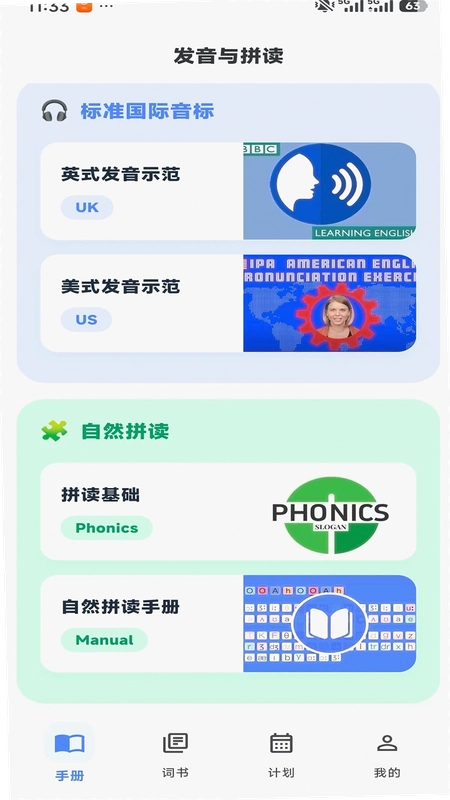Select the 手册 tab
Viewport: 450px width, 800px height.
(x=69, y=755)
